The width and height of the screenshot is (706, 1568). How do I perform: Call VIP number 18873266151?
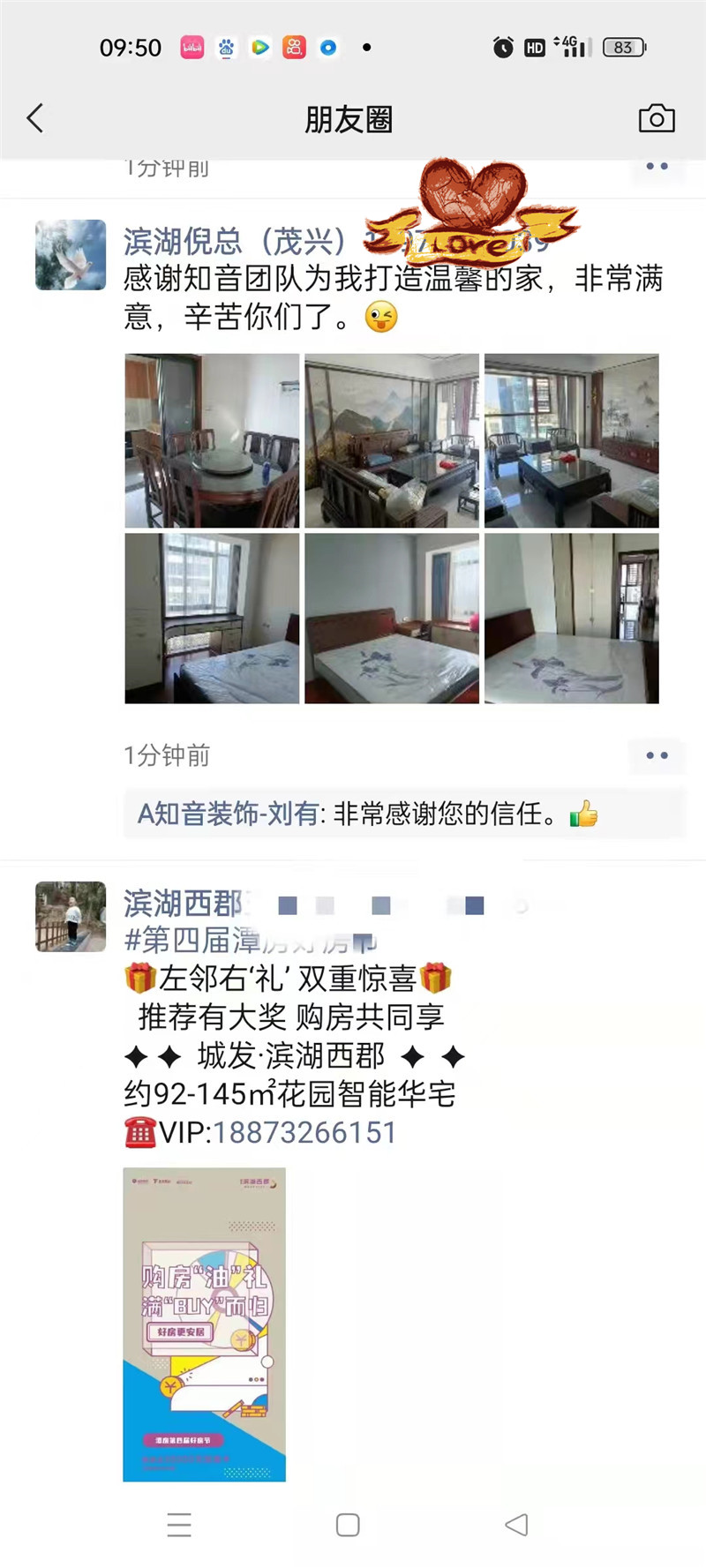(304, 1132)
